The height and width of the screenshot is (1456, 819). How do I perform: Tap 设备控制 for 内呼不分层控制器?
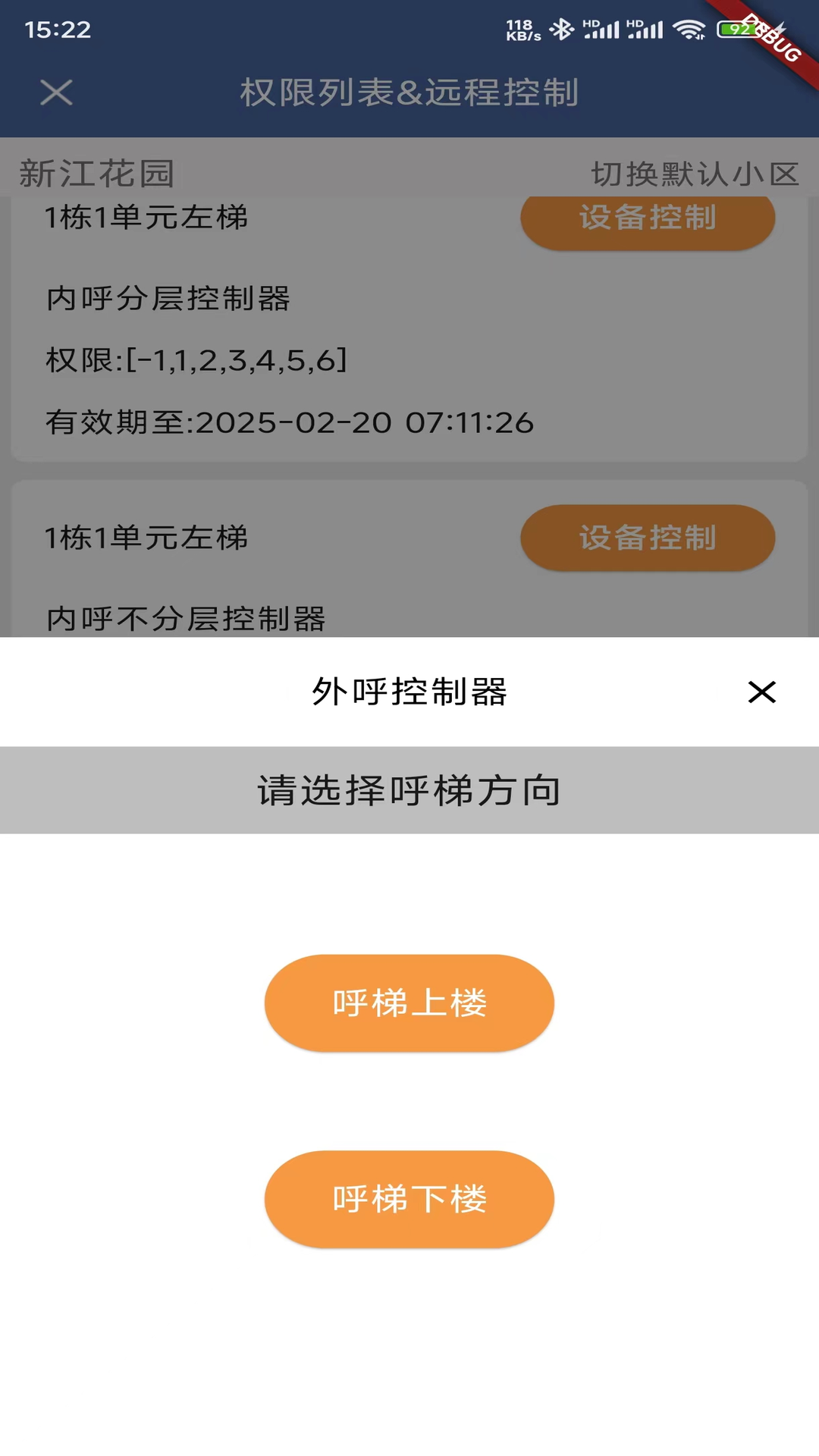[x=647, y=538]
